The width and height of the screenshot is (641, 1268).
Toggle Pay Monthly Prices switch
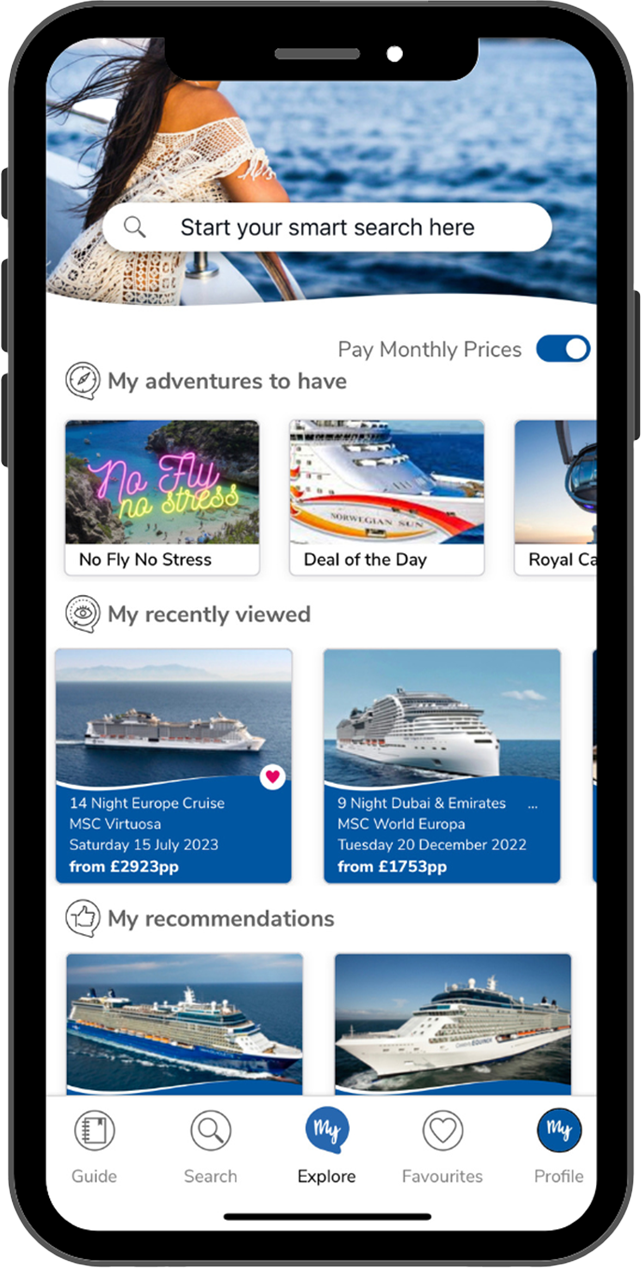pyautogui.click(x=563, y=348)
